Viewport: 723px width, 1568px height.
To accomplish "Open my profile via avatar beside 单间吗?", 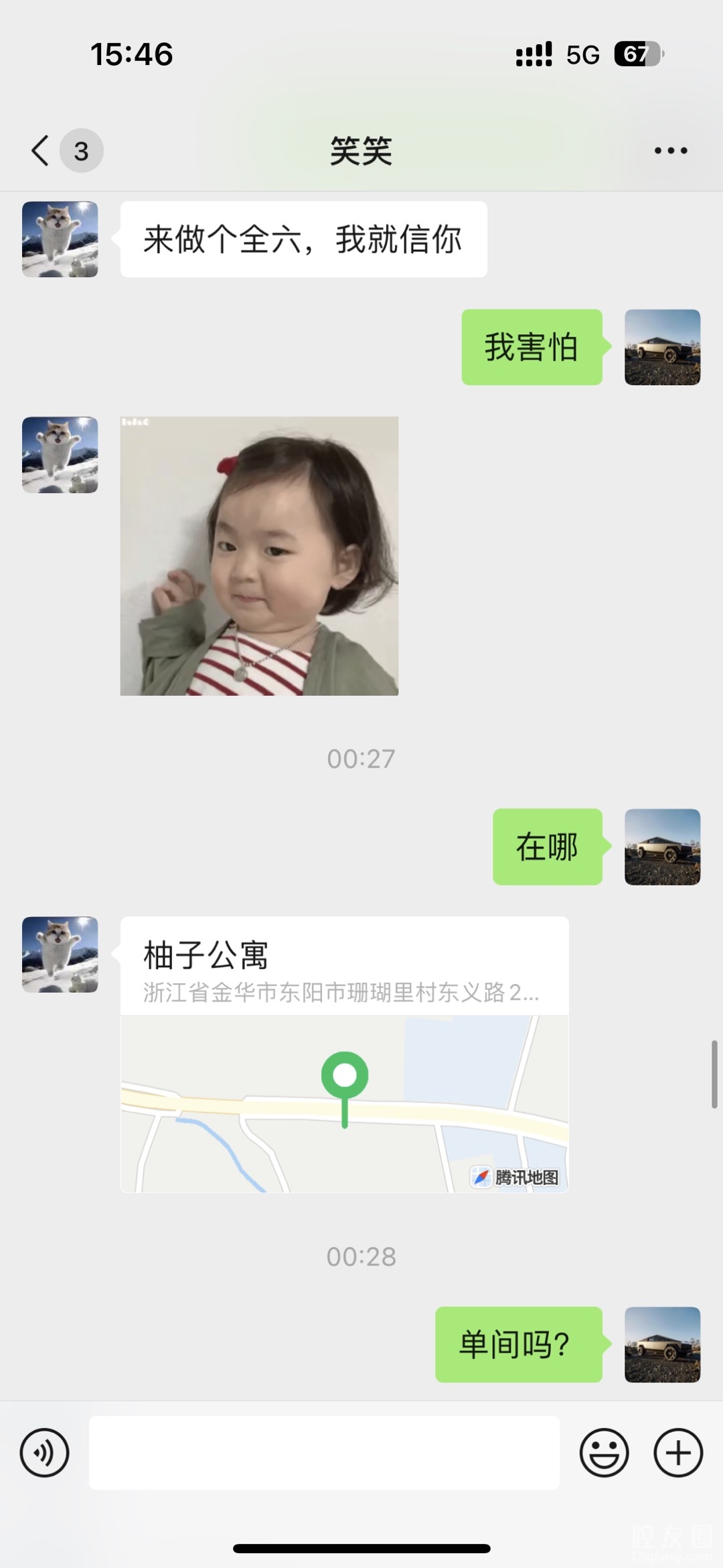I will click(x=662, y=1344).
